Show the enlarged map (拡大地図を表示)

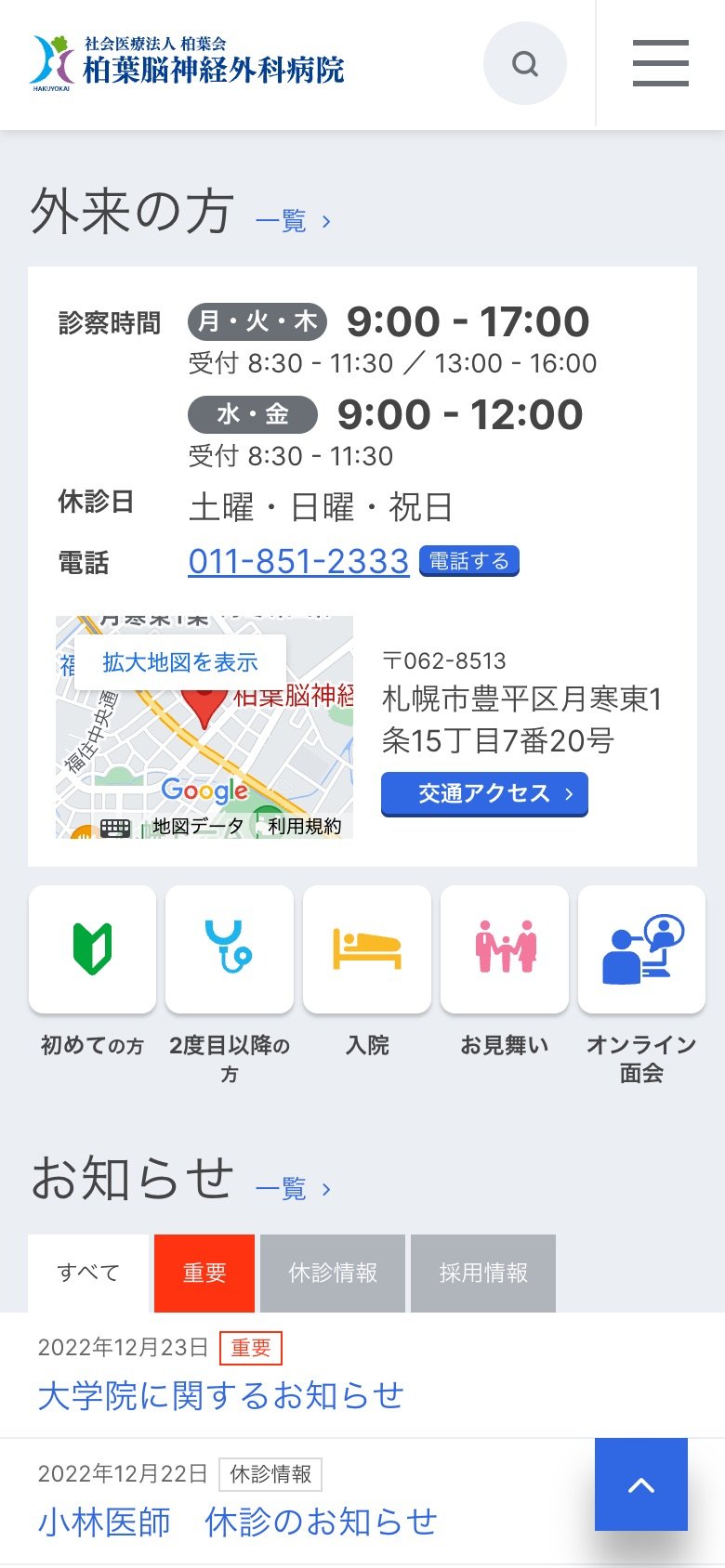coord(180,662)
